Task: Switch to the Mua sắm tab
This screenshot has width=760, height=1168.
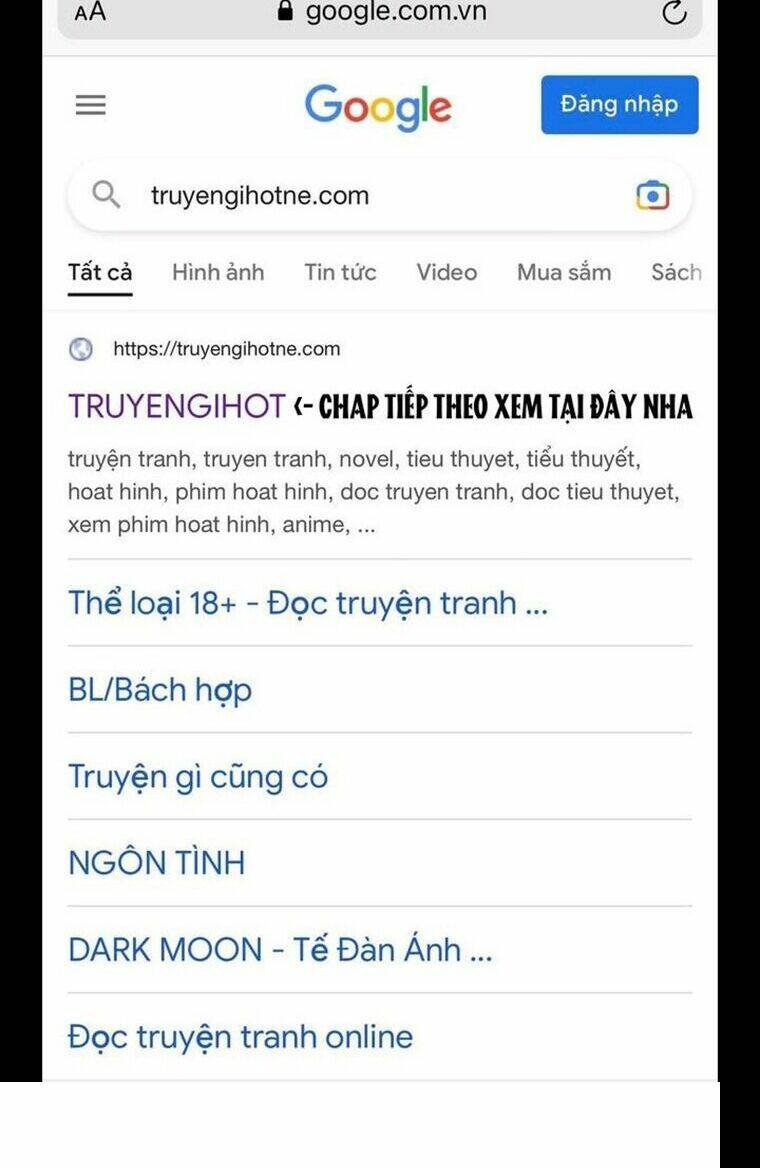Action: [564, 272]
